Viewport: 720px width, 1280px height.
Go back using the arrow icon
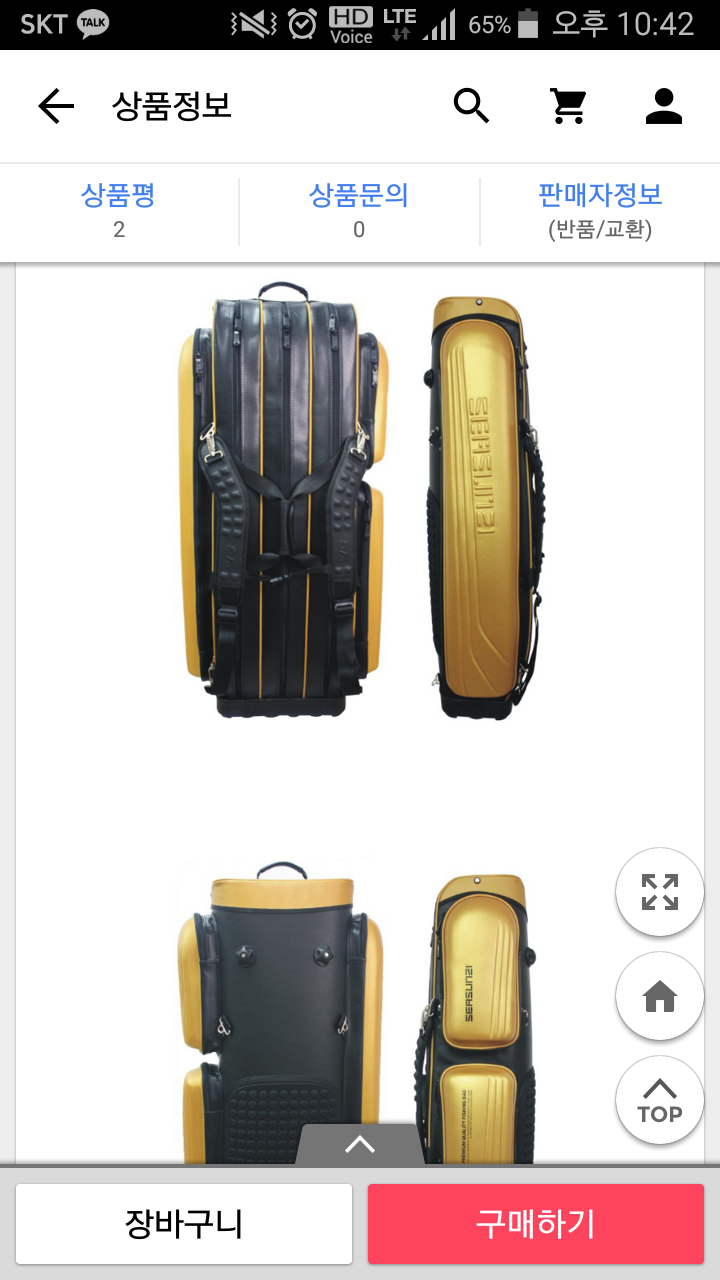[x=56, y=106]
